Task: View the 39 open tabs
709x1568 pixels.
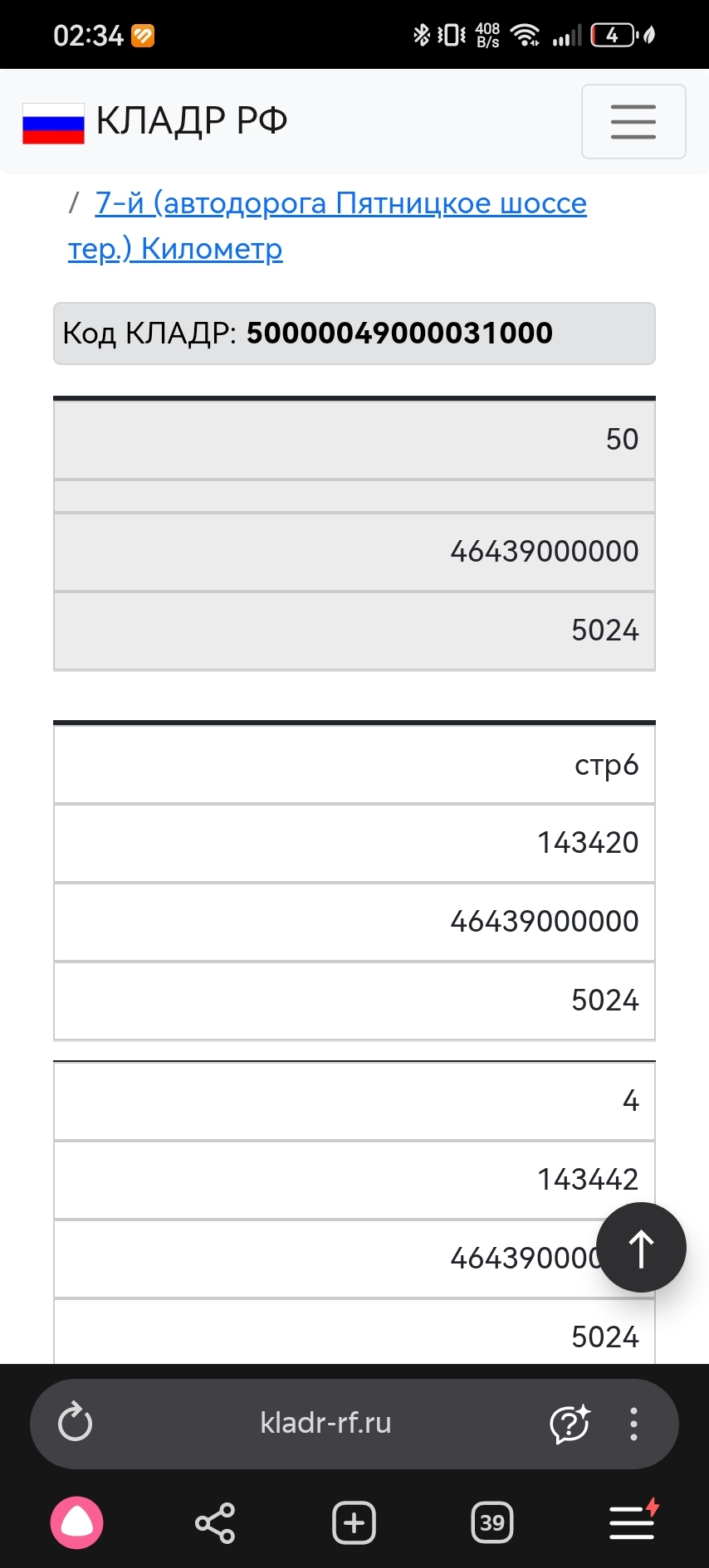Action: click(x=492, y=1523)
